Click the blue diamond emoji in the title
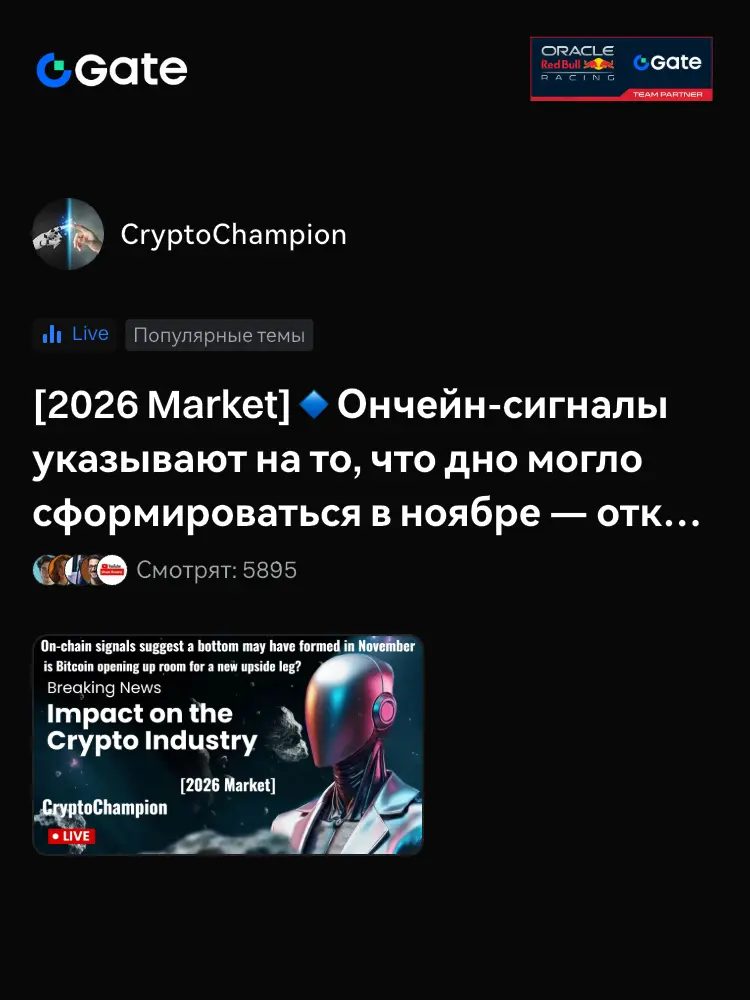The width and height of the screenshot is (750, 1000). 314,405
